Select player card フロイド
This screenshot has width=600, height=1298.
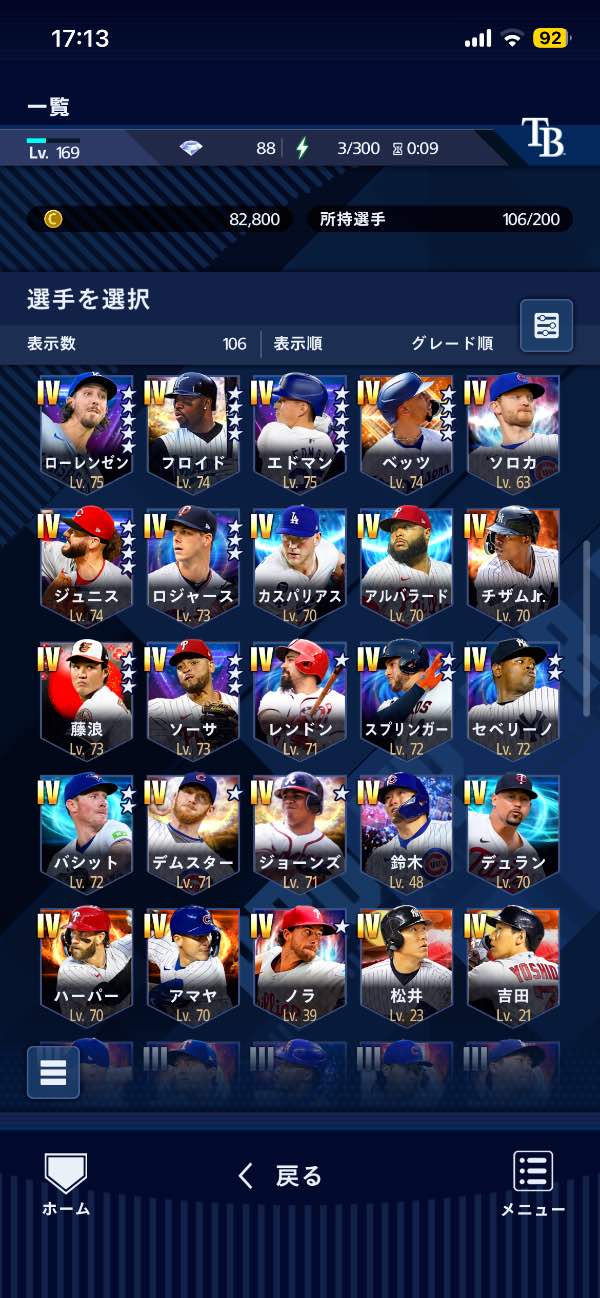click(193, 432)
